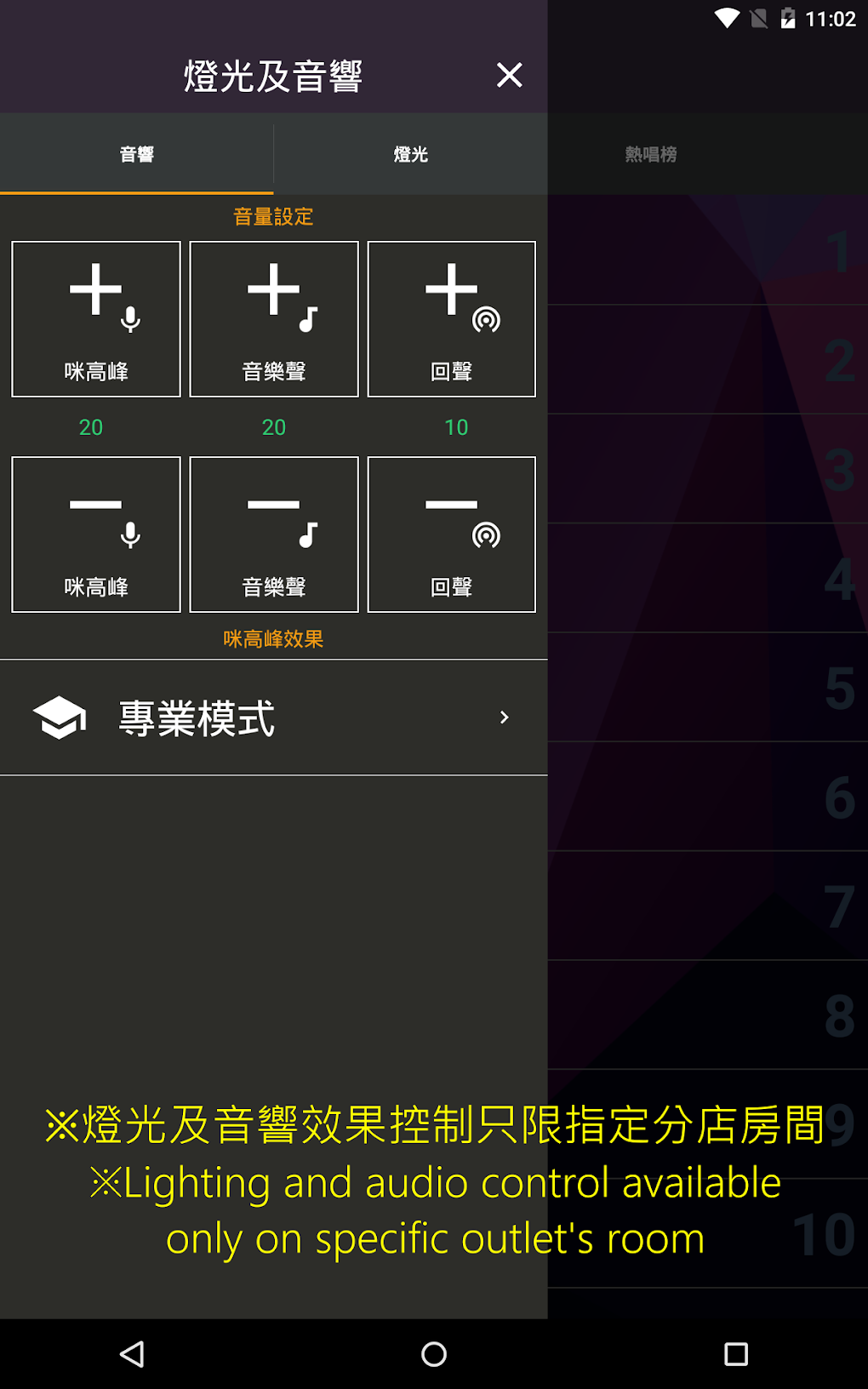The height and width of the screenshot is (1389, 868).
Task: Decrease 回聲 echo level
Action: point(452,534)
